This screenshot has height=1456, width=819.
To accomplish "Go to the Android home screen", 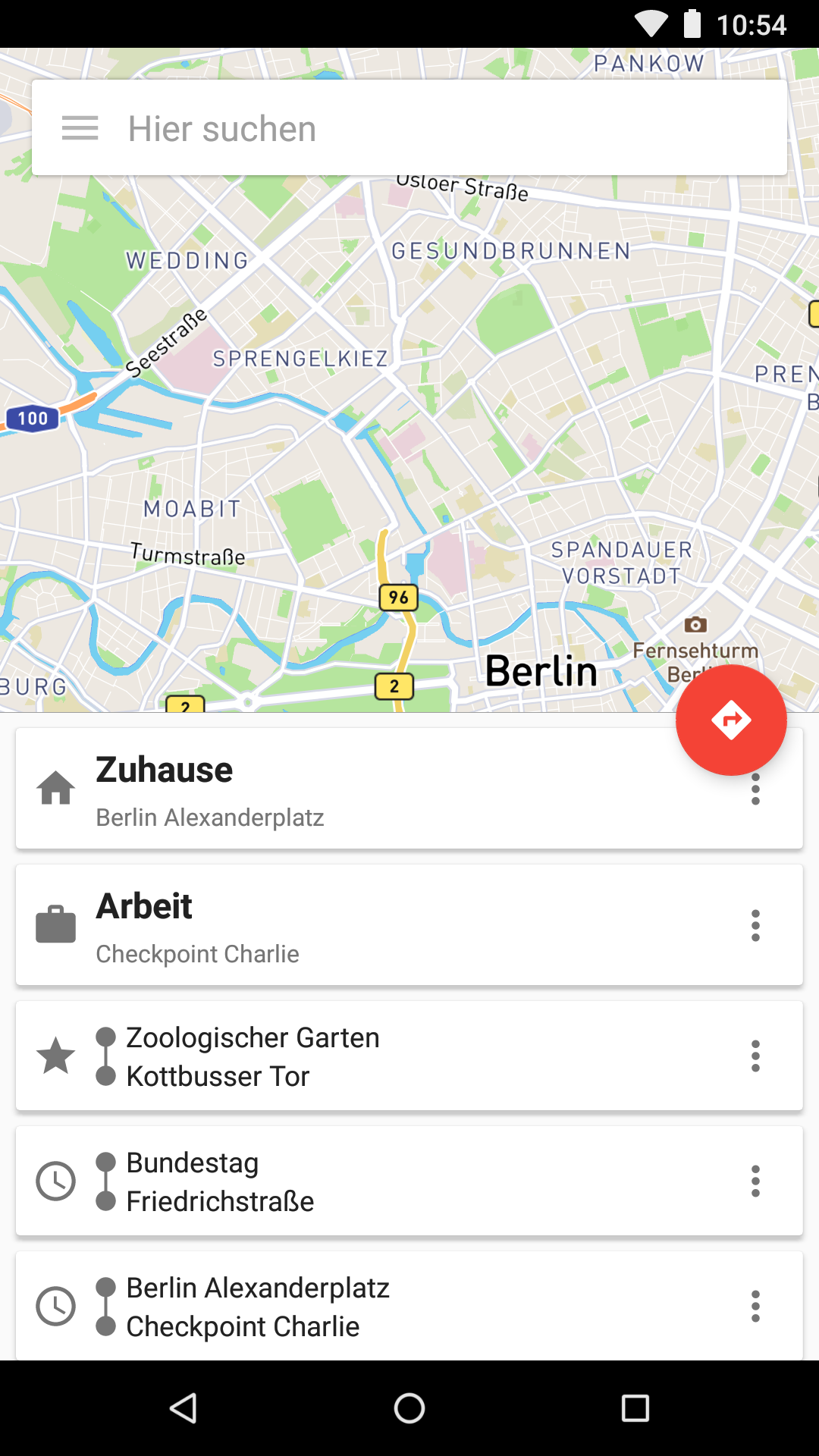I will click(409, 1408).
